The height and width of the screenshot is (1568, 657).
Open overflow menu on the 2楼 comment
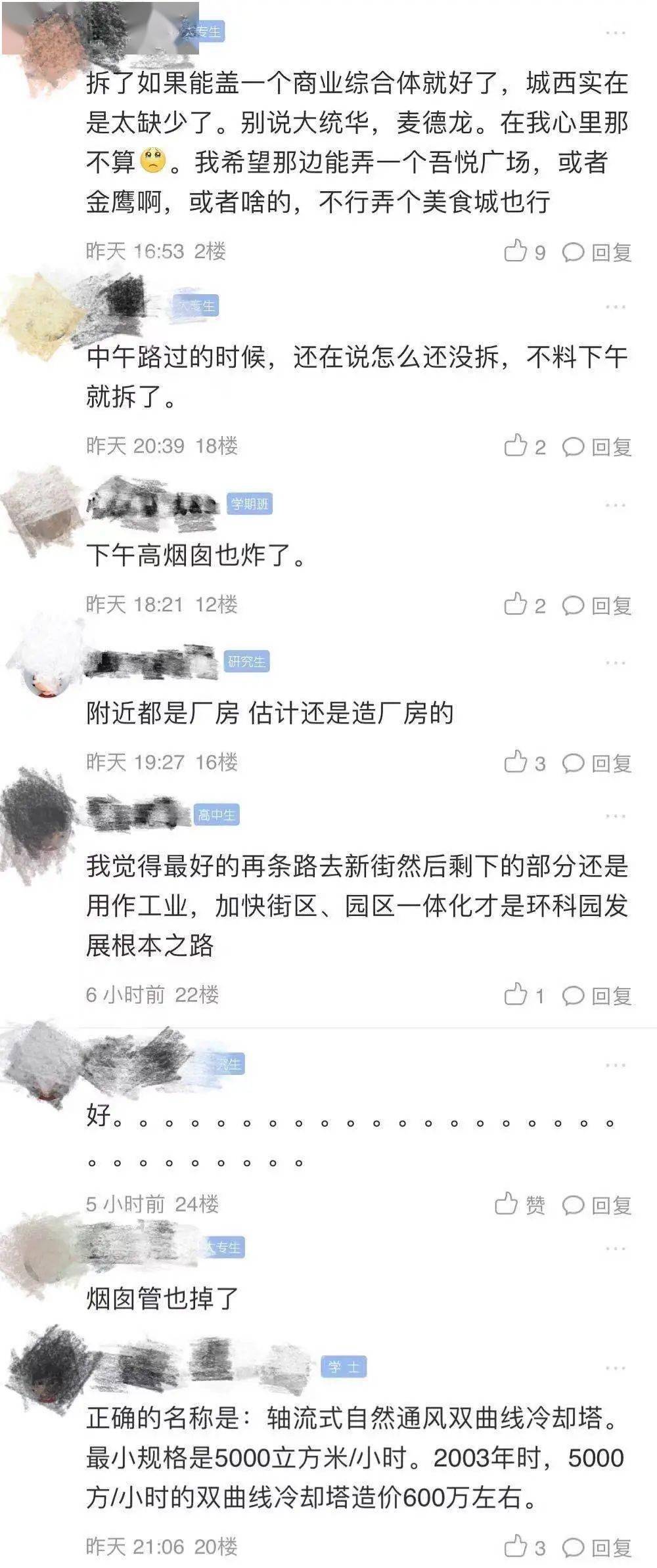(x=616, y=33)
